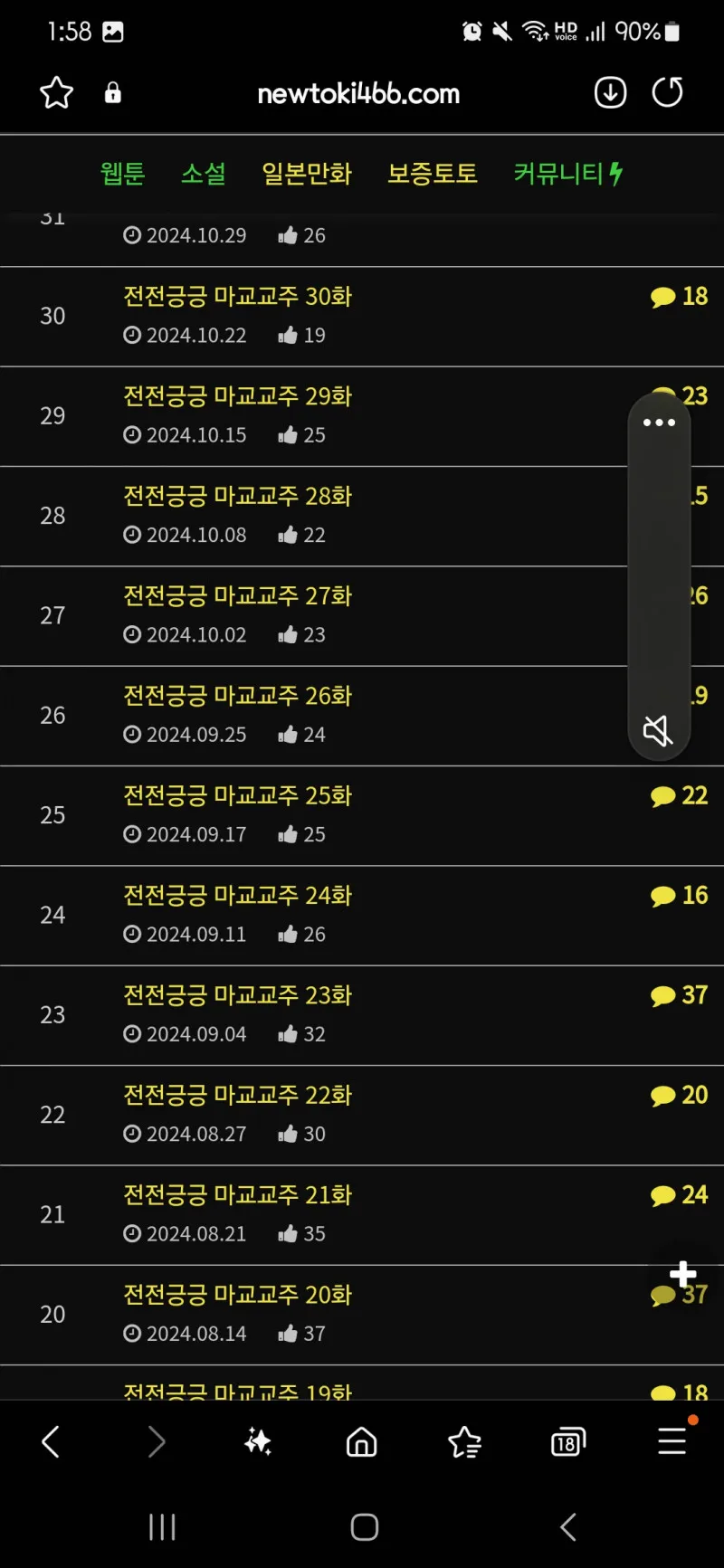Open the downloads icon in address bar

[x=610, y=92]
